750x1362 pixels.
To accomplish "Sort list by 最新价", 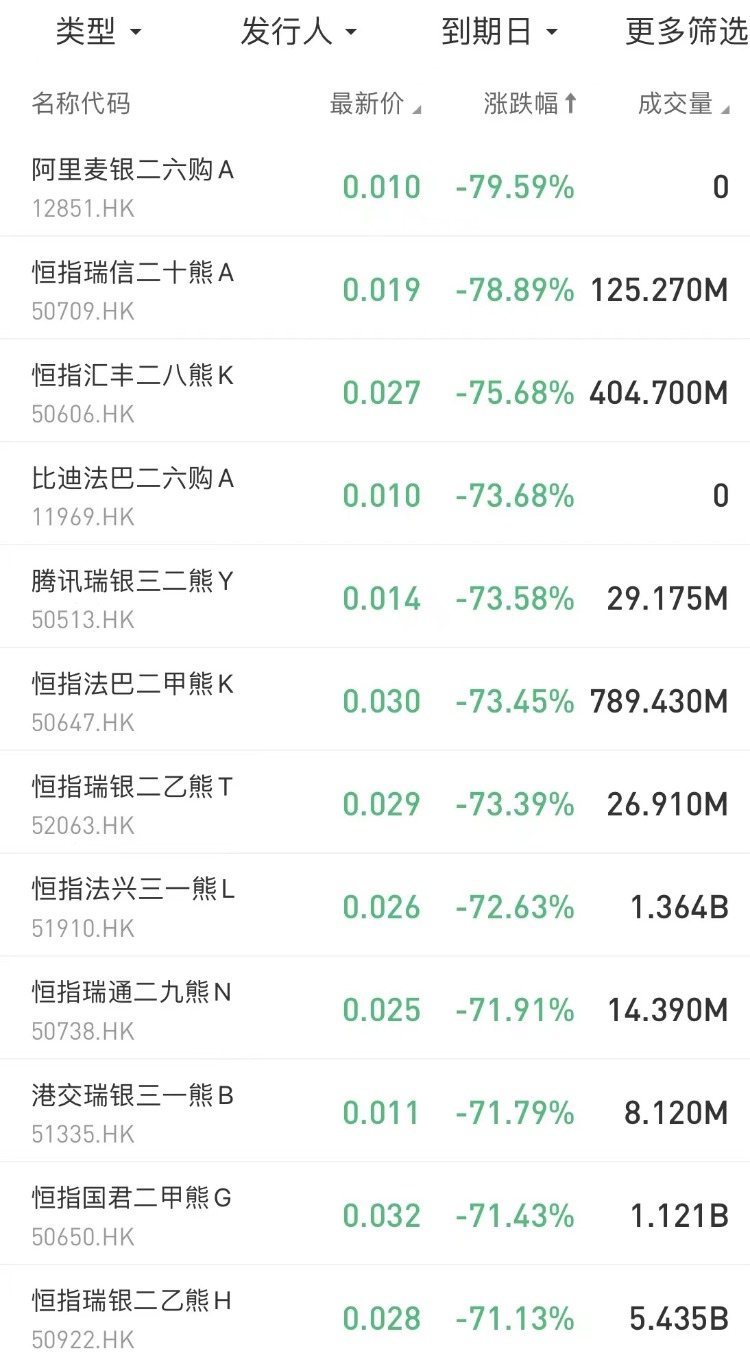I will click(x=375, y=104).
